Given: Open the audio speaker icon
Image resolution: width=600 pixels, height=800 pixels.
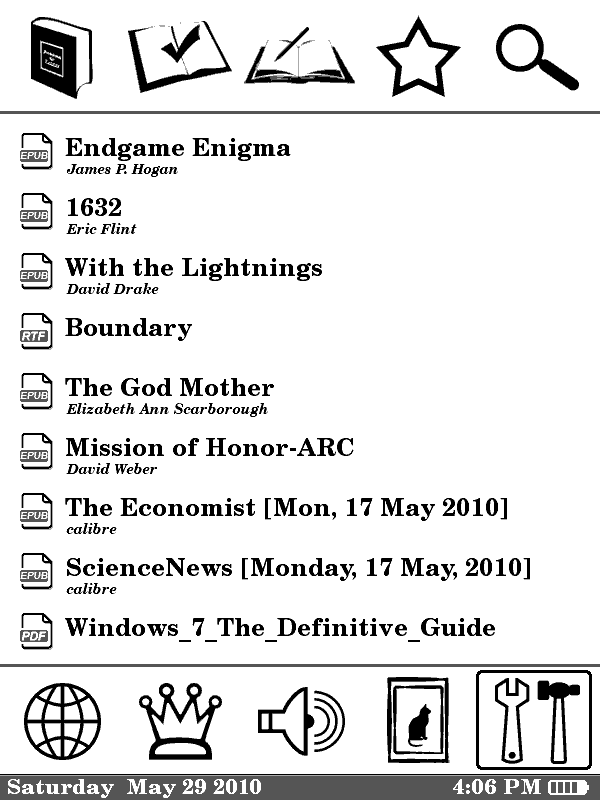Looking at the screenshot, I should [x=301, y=721].
